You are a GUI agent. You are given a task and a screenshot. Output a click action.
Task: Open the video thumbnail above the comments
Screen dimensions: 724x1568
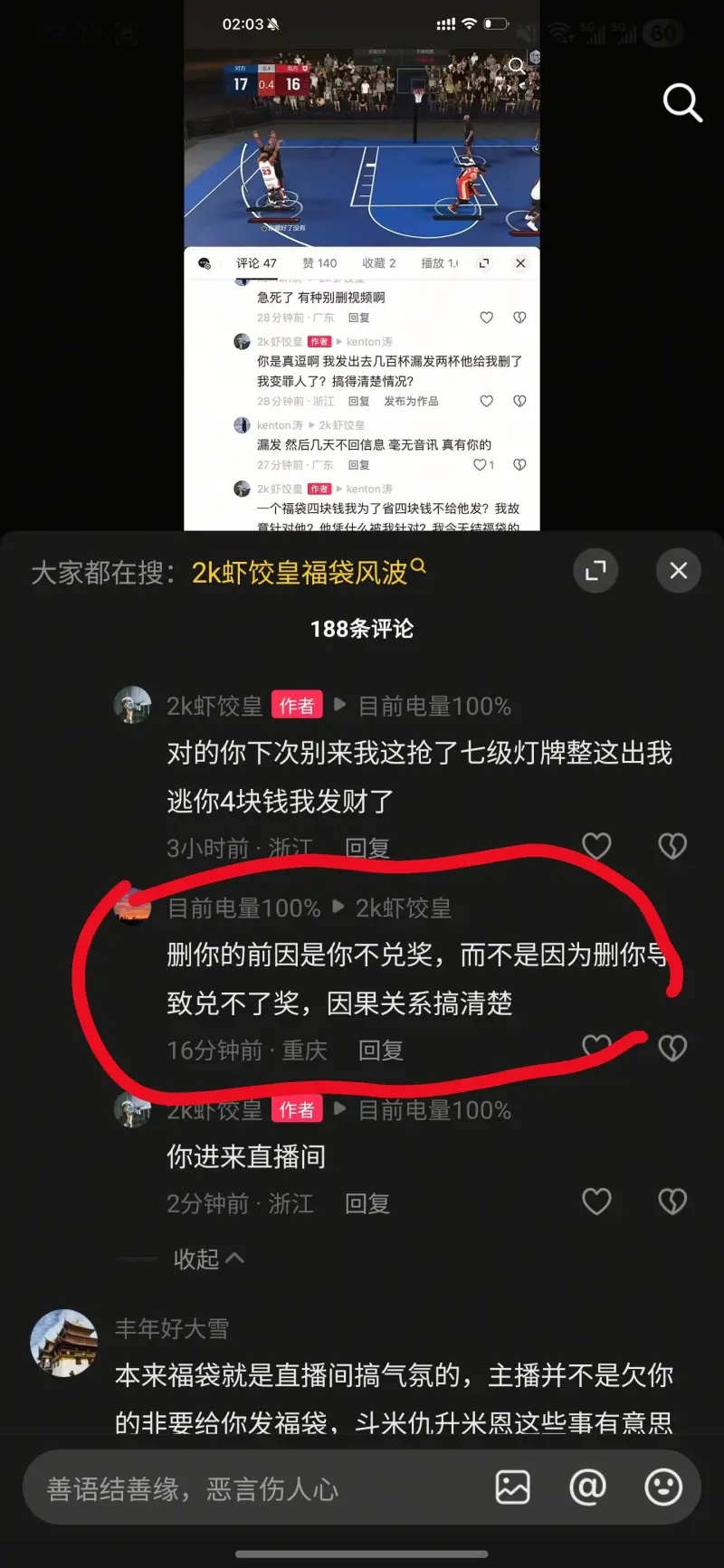pyautogui.click(x=362, y=145)
